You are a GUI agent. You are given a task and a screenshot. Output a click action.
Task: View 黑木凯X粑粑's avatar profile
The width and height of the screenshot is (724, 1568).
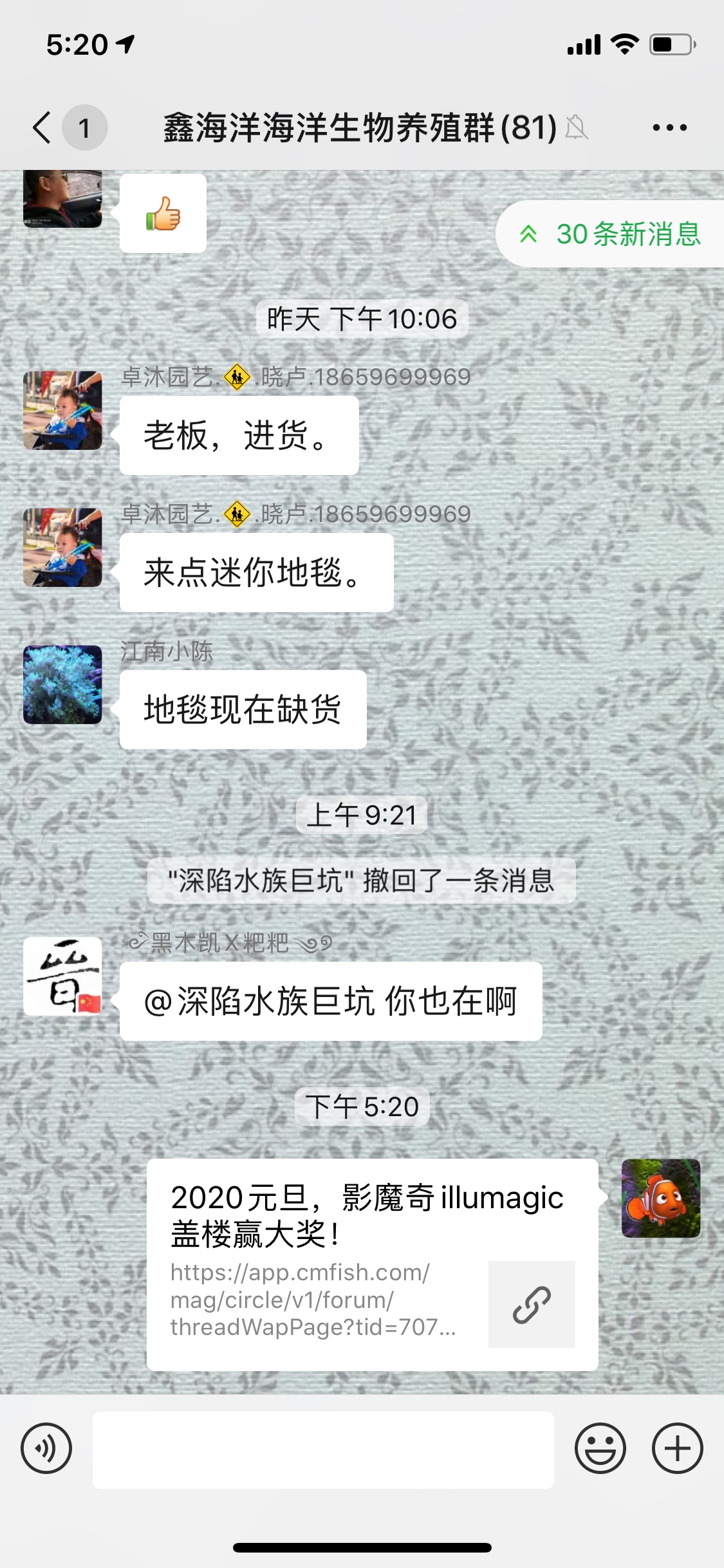pos(62,976)
